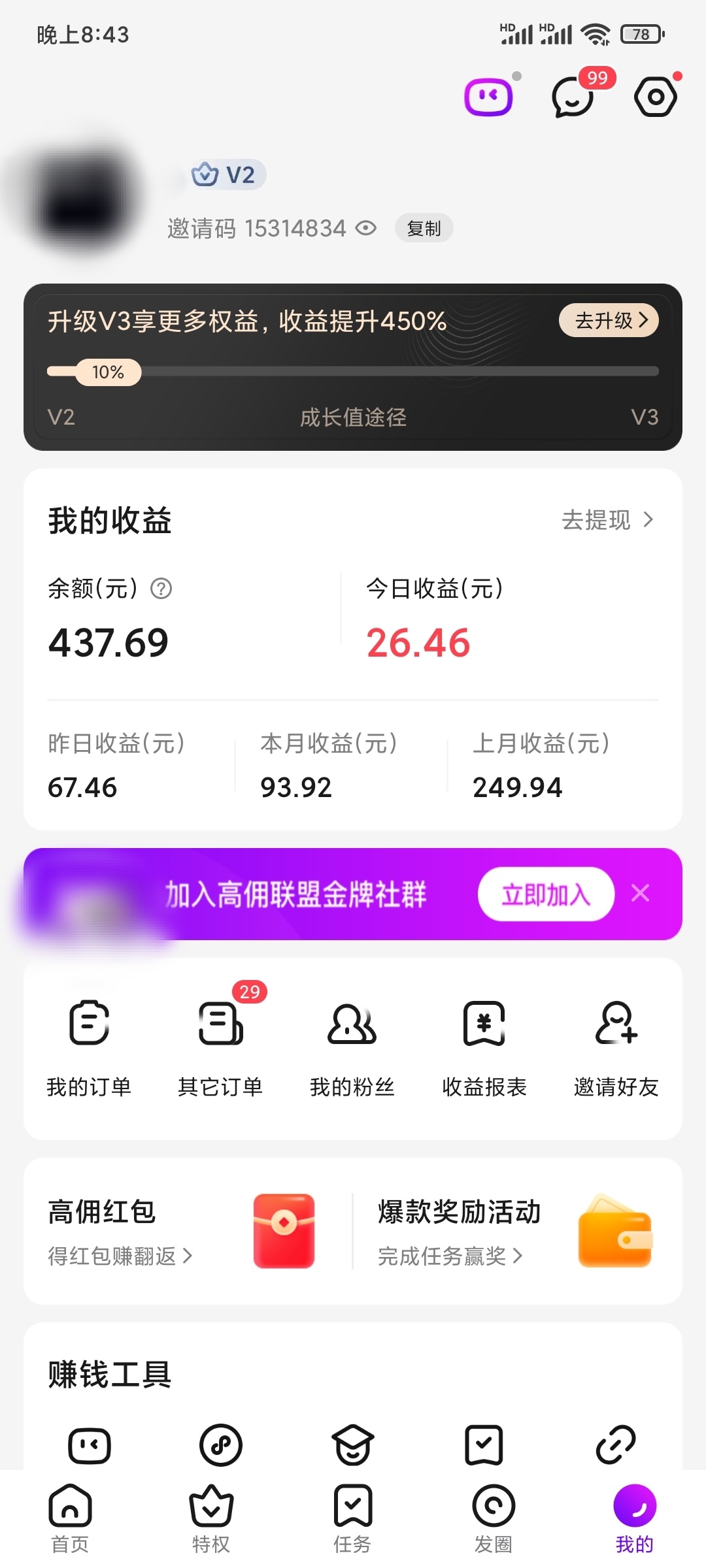Viewport: 706px width, 1568px height.
Task: Click the 10% growth progress bar
Action: (109, 372)
